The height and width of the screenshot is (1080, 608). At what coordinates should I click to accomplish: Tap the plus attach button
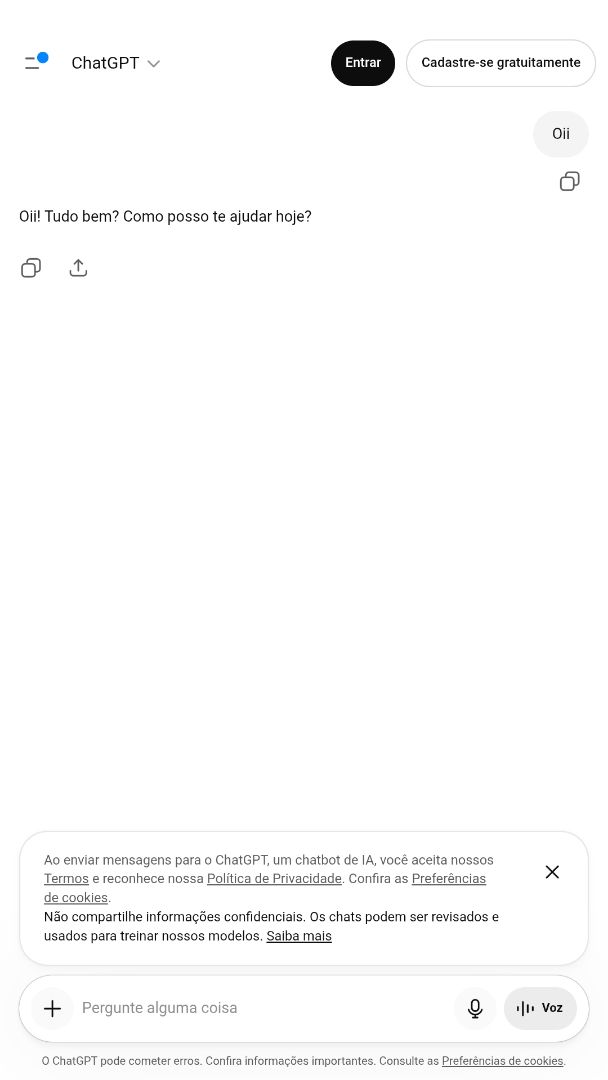coord(52,1009)
